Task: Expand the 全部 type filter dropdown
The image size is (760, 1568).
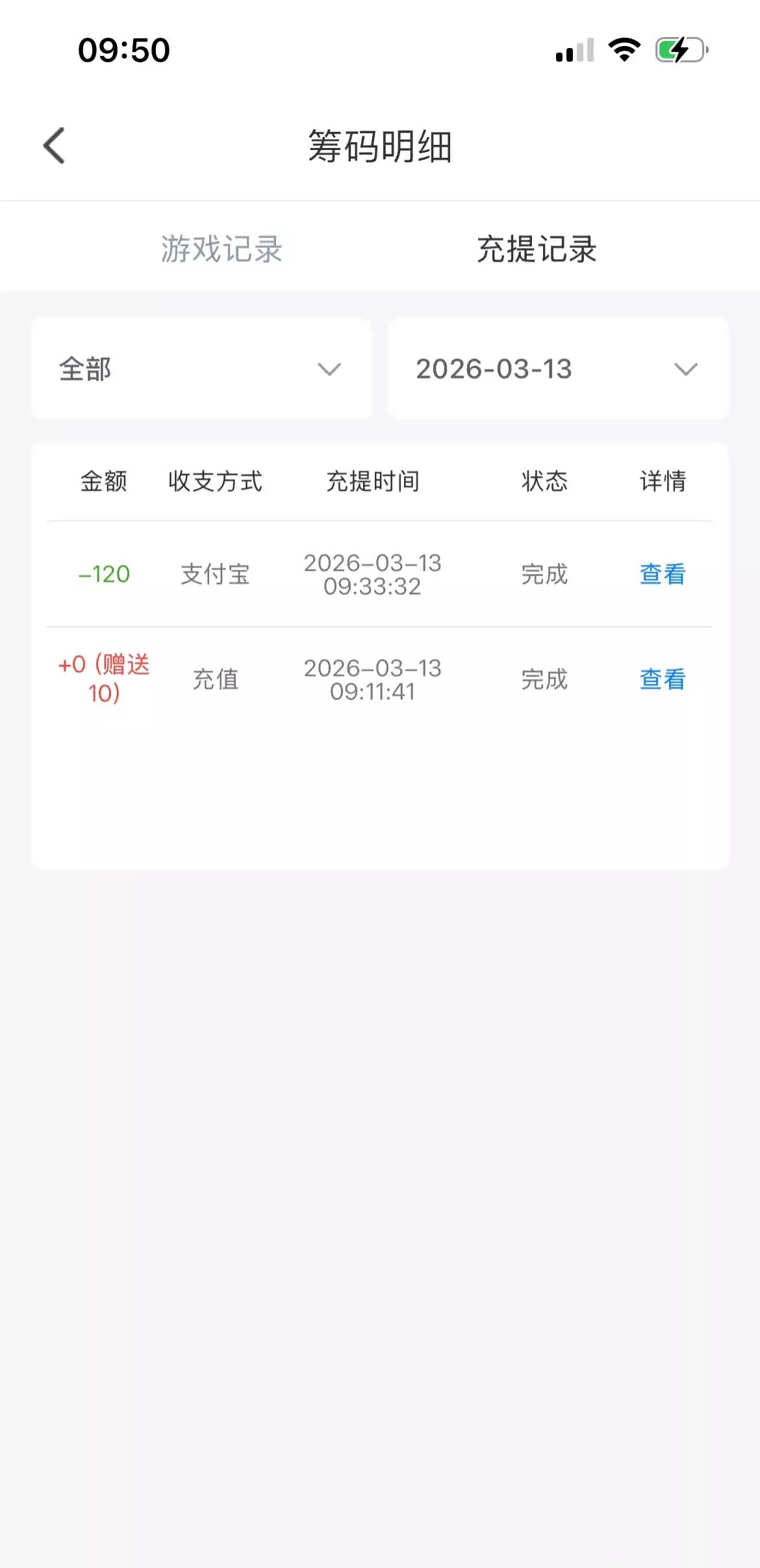Action: tap(201, 369)
